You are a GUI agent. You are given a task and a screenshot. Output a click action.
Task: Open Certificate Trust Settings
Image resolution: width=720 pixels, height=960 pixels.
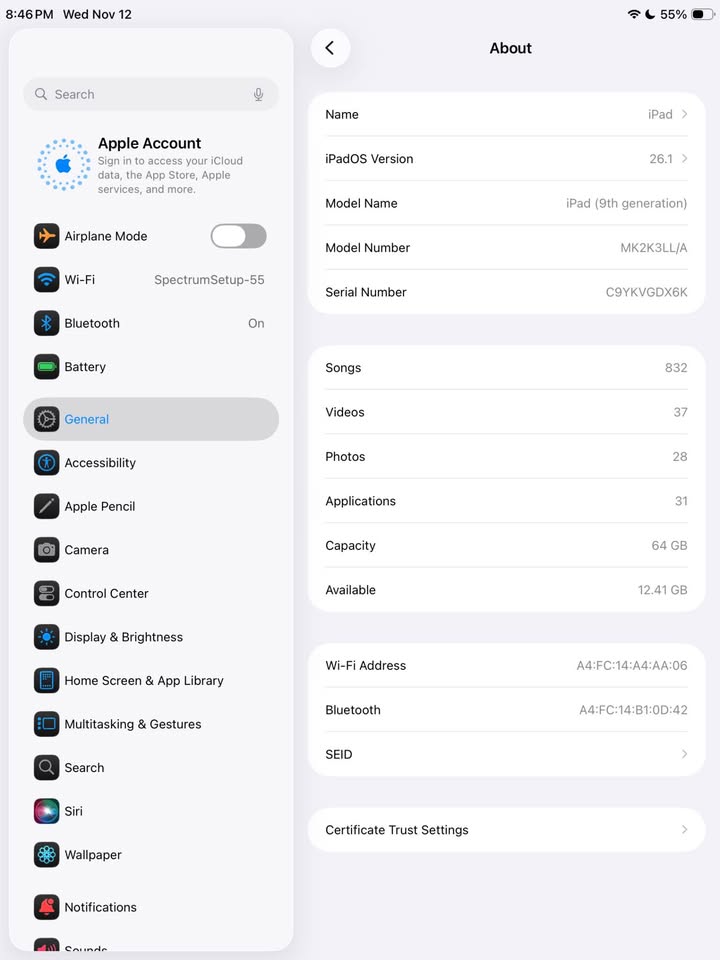(506, 830)
